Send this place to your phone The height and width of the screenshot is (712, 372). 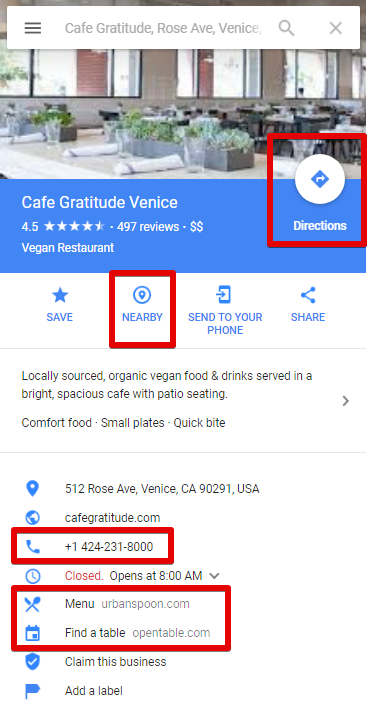[225, 311]
